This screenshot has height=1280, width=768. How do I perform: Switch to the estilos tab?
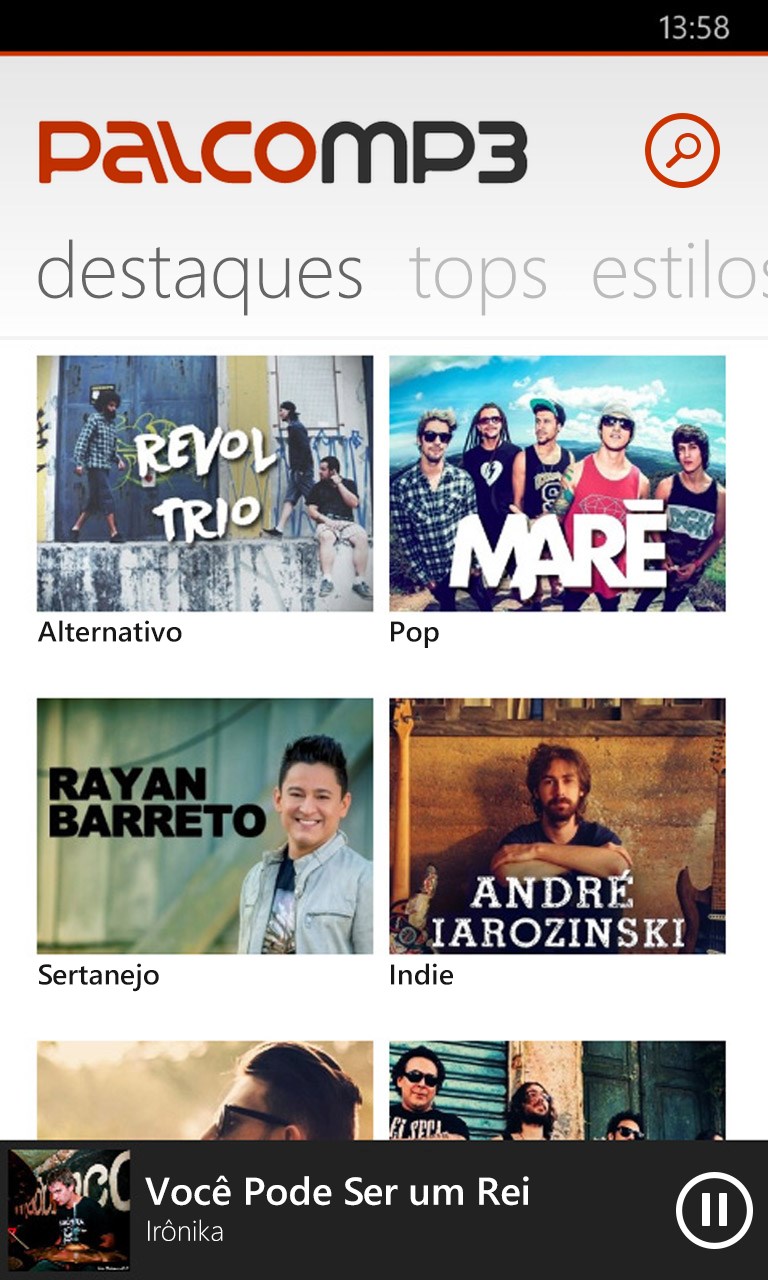680,272
